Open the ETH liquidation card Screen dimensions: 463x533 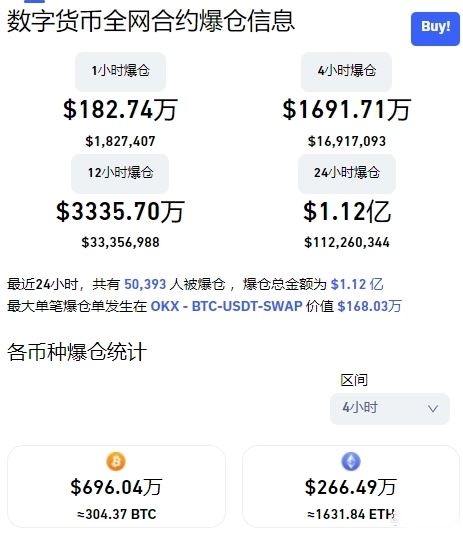(351, 486)
